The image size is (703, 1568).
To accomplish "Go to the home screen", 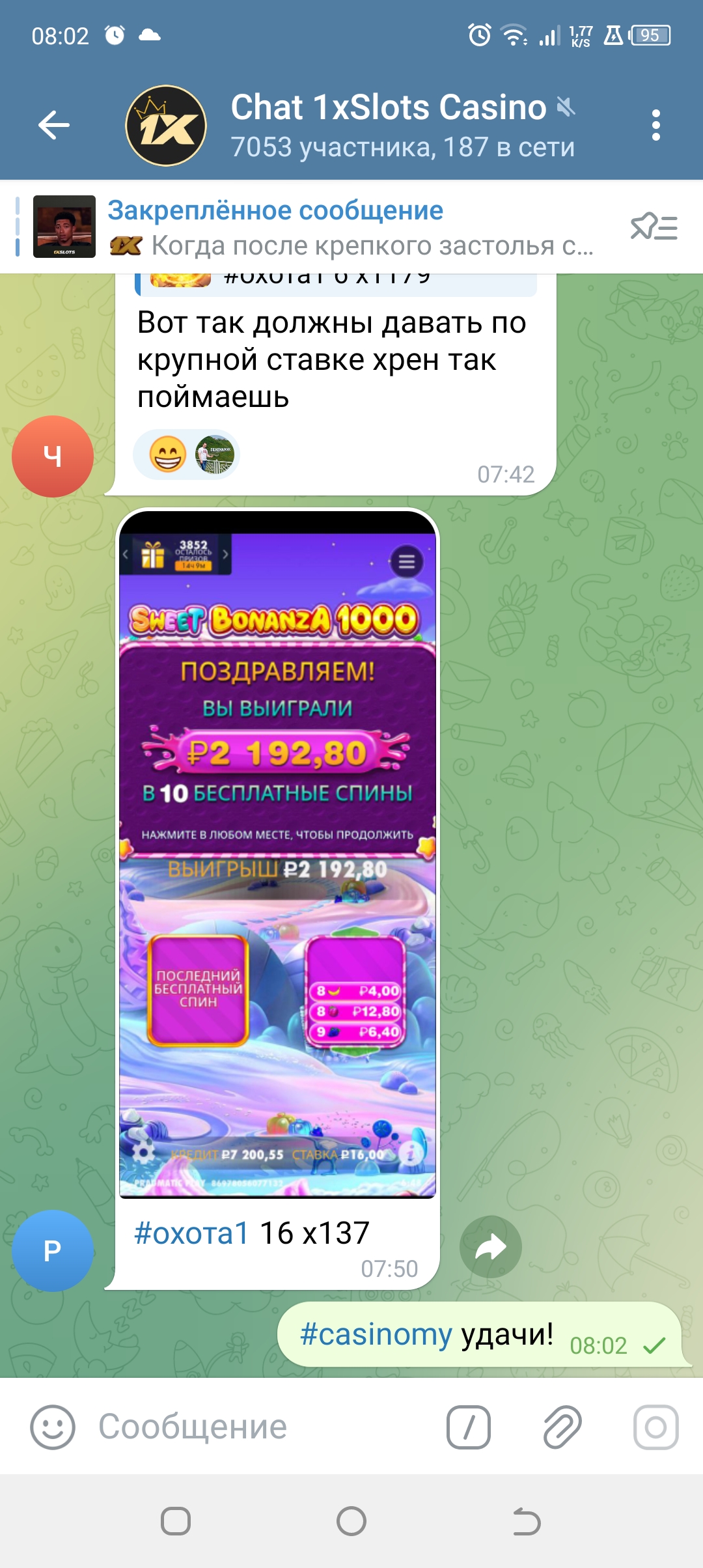I will coord(351,1522).
